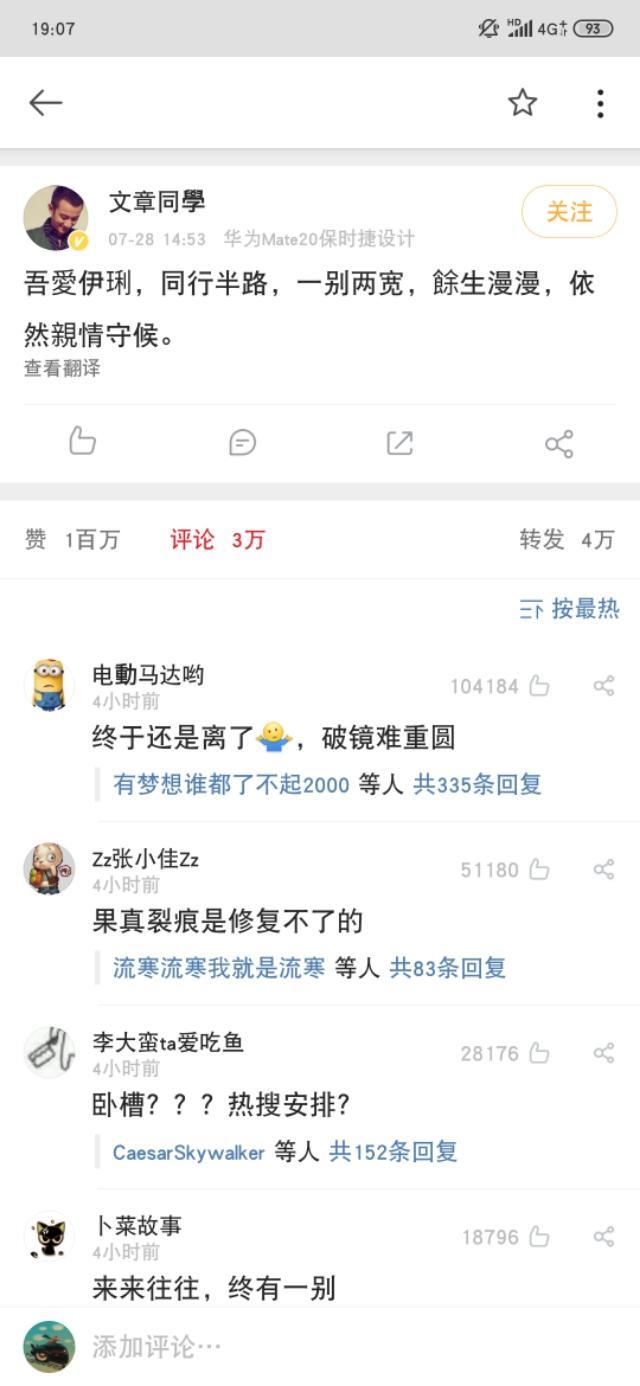Tap the 添加评论 comment field
Viewport: 640px width, 1386px height.
point(300,1346)
